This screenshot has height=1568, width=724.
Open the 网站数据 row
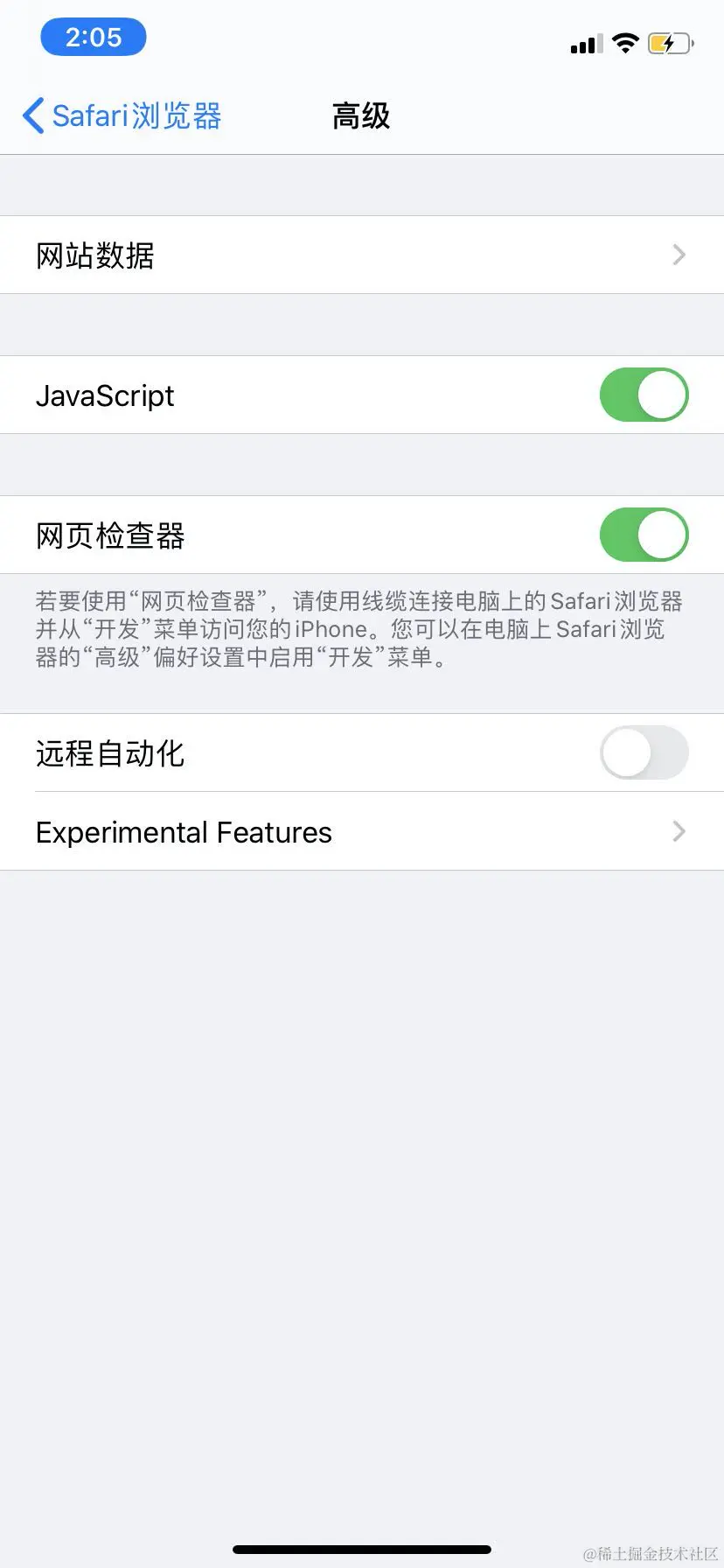361,255
